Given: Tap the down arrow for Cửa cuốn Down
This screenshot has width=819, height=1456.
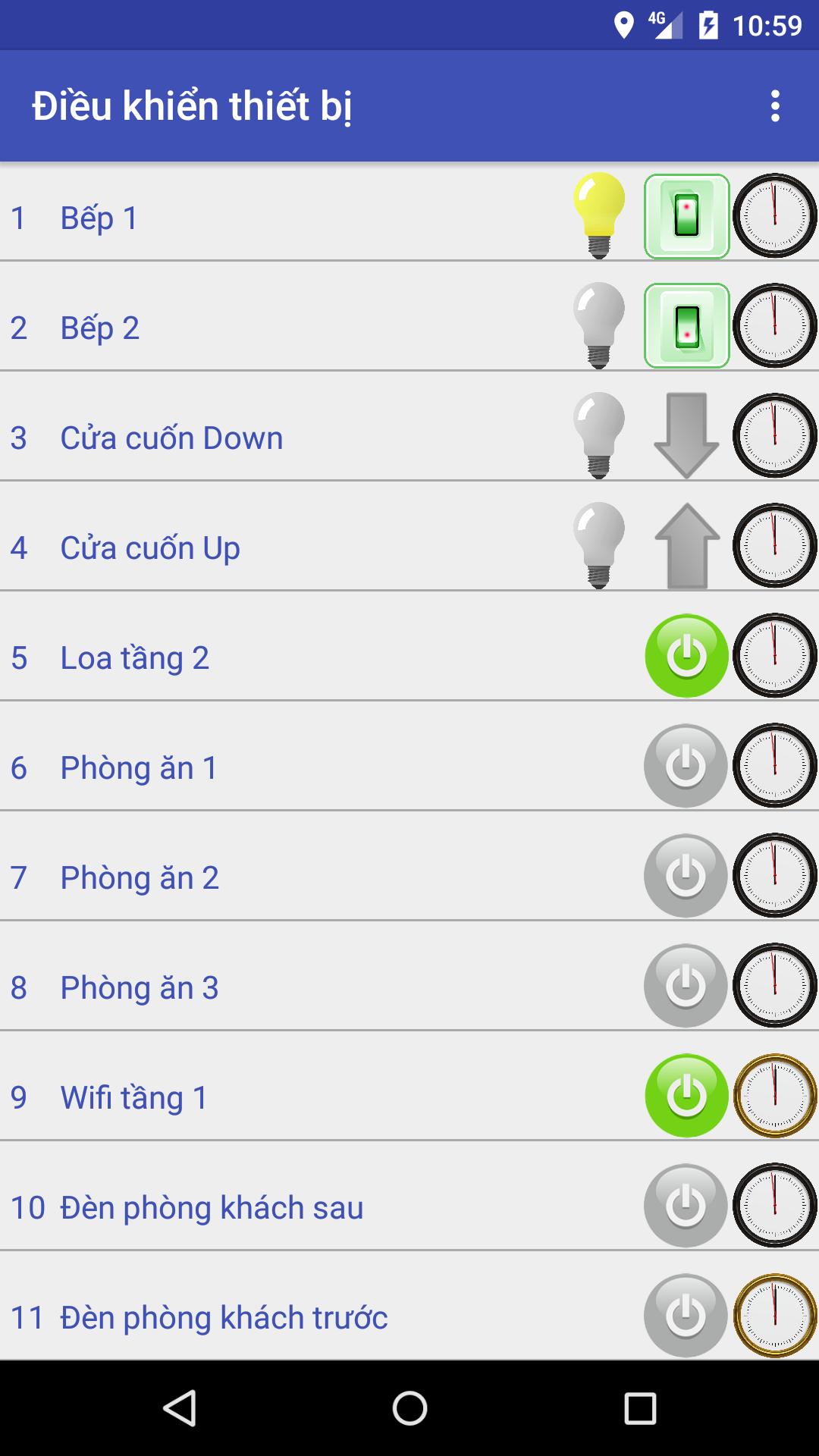Looking at the screenshot, I should (x=686, y=435).
